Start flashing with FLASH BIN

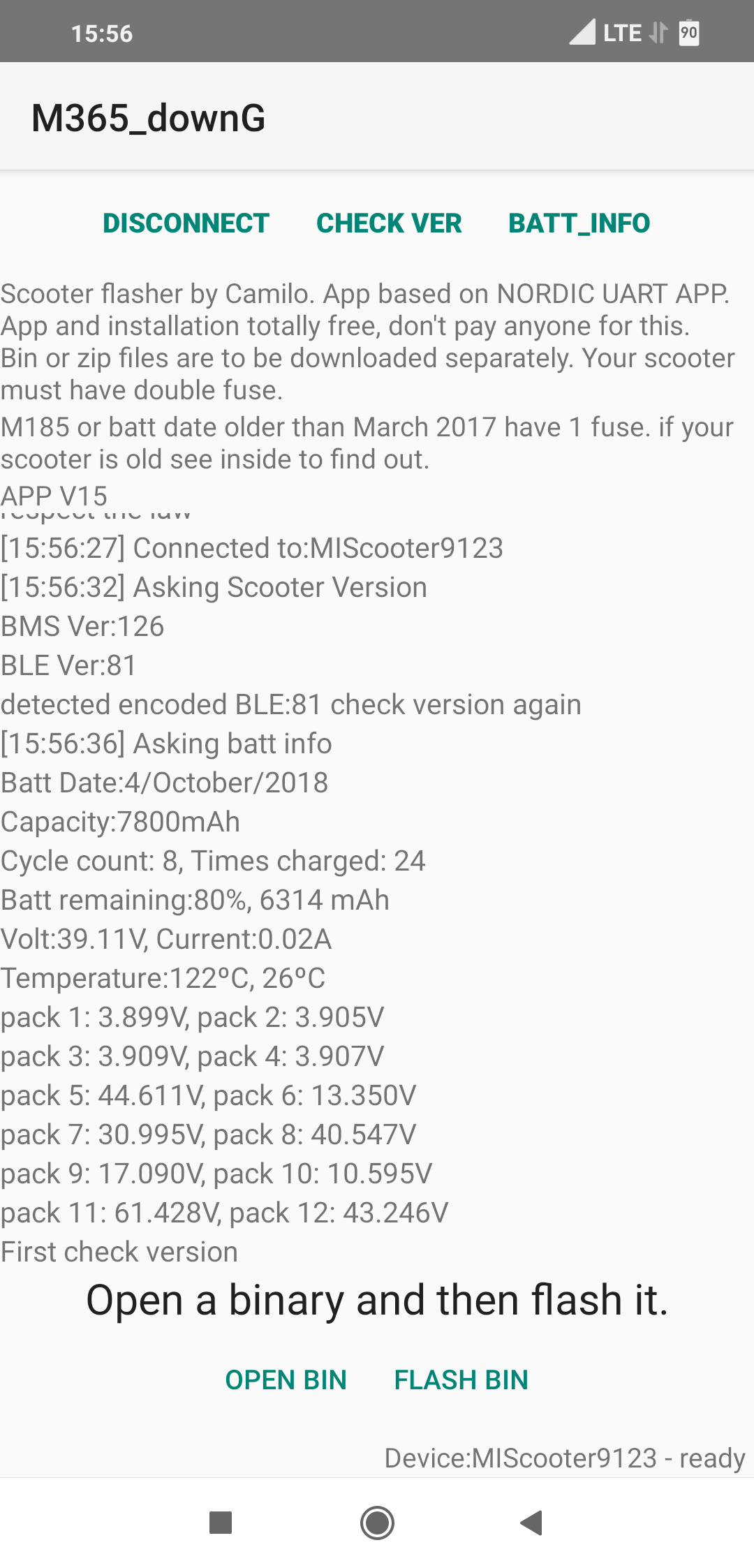(461, 1380)
